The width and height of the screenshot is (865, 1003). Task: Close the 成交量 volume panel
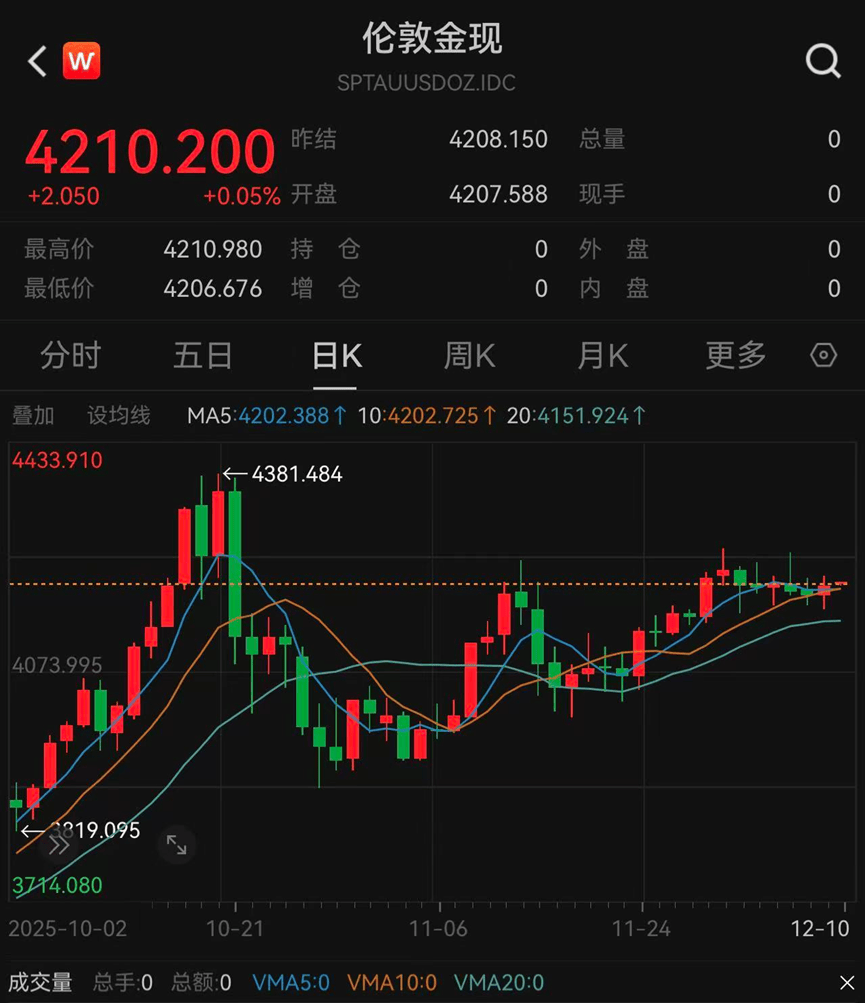pos(846,982)
